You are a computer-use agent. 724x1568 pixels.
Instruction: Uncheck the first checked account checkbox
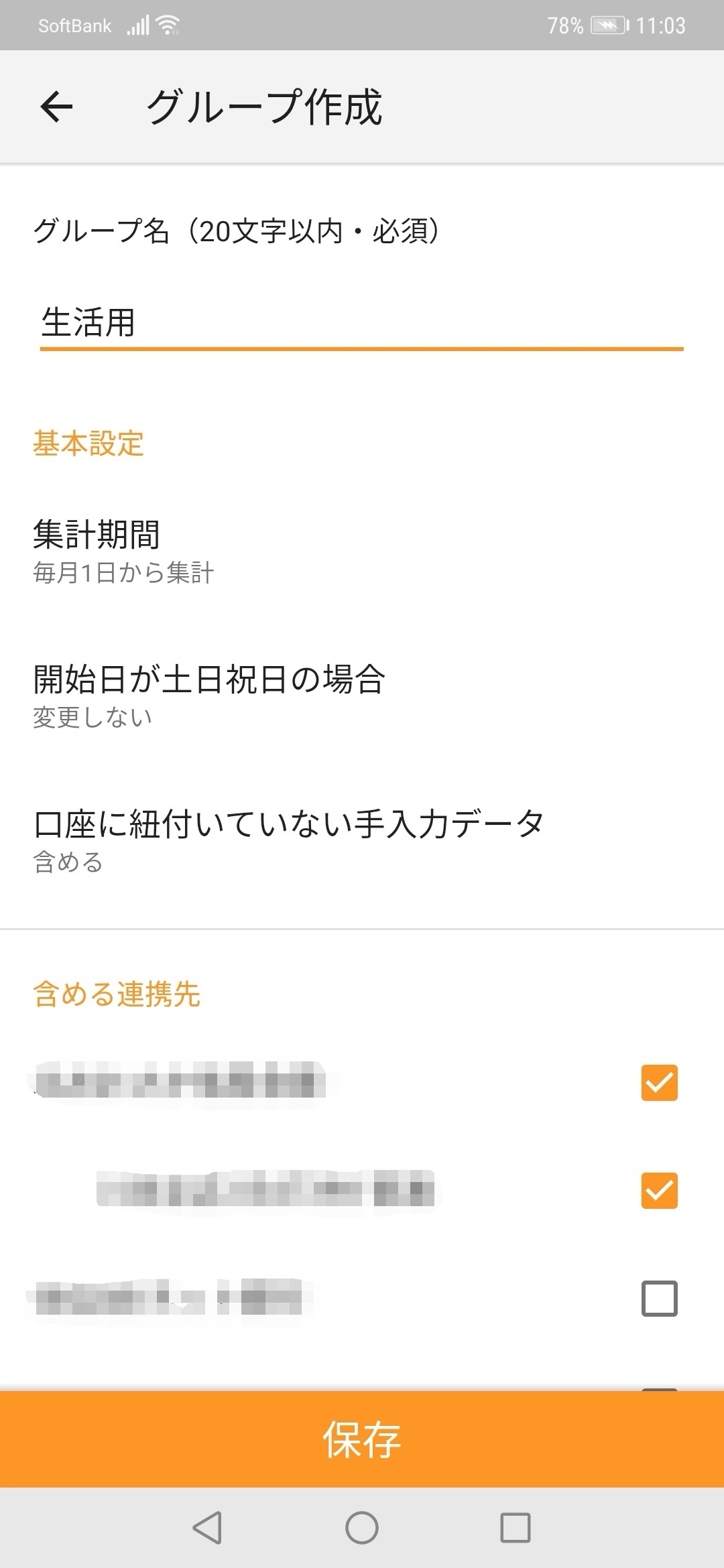(x=660, y=1082)
